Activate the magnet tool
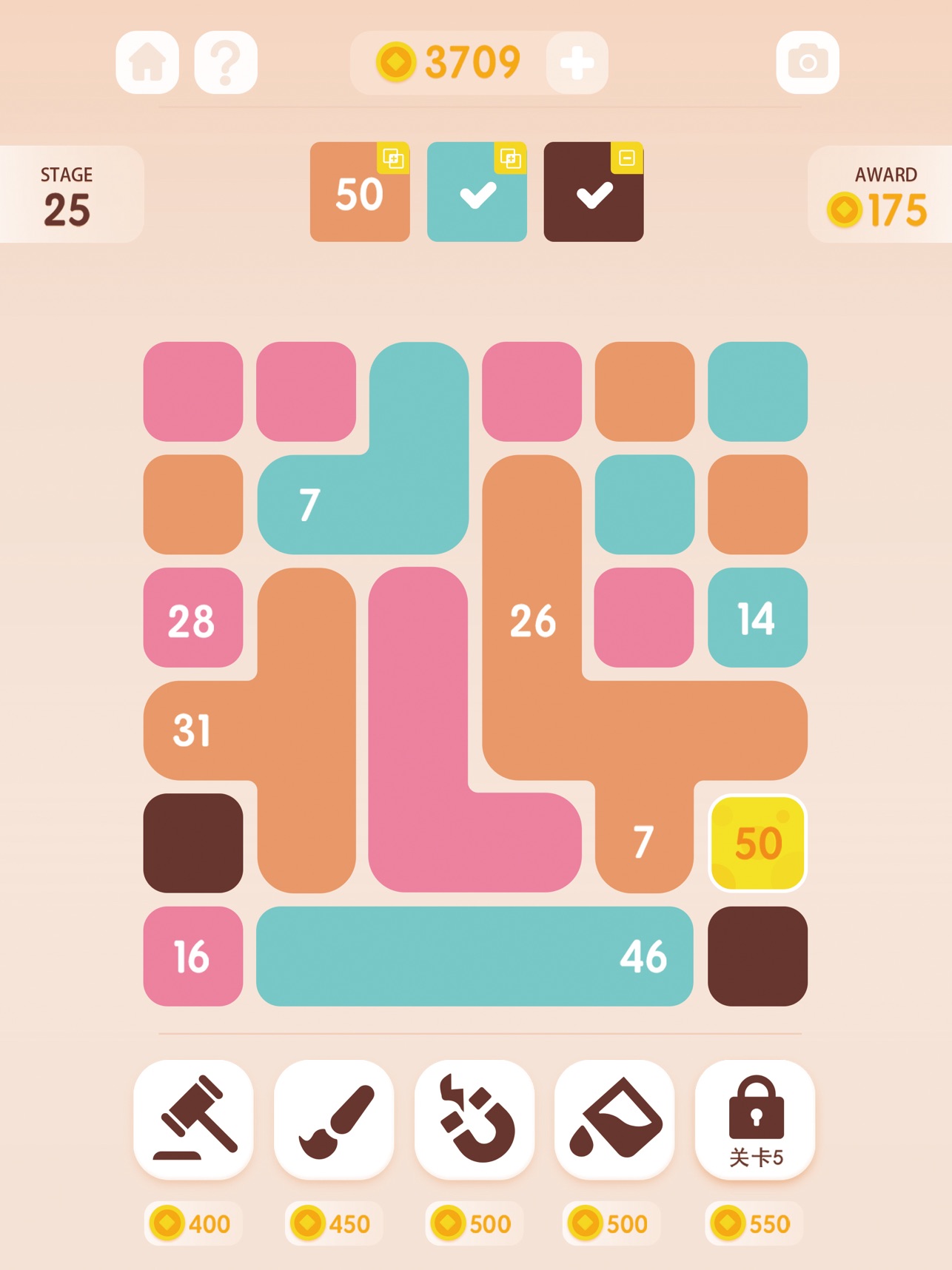Image resolution: width=952 pixels, height=1270 pixels. pos(475,1119)
